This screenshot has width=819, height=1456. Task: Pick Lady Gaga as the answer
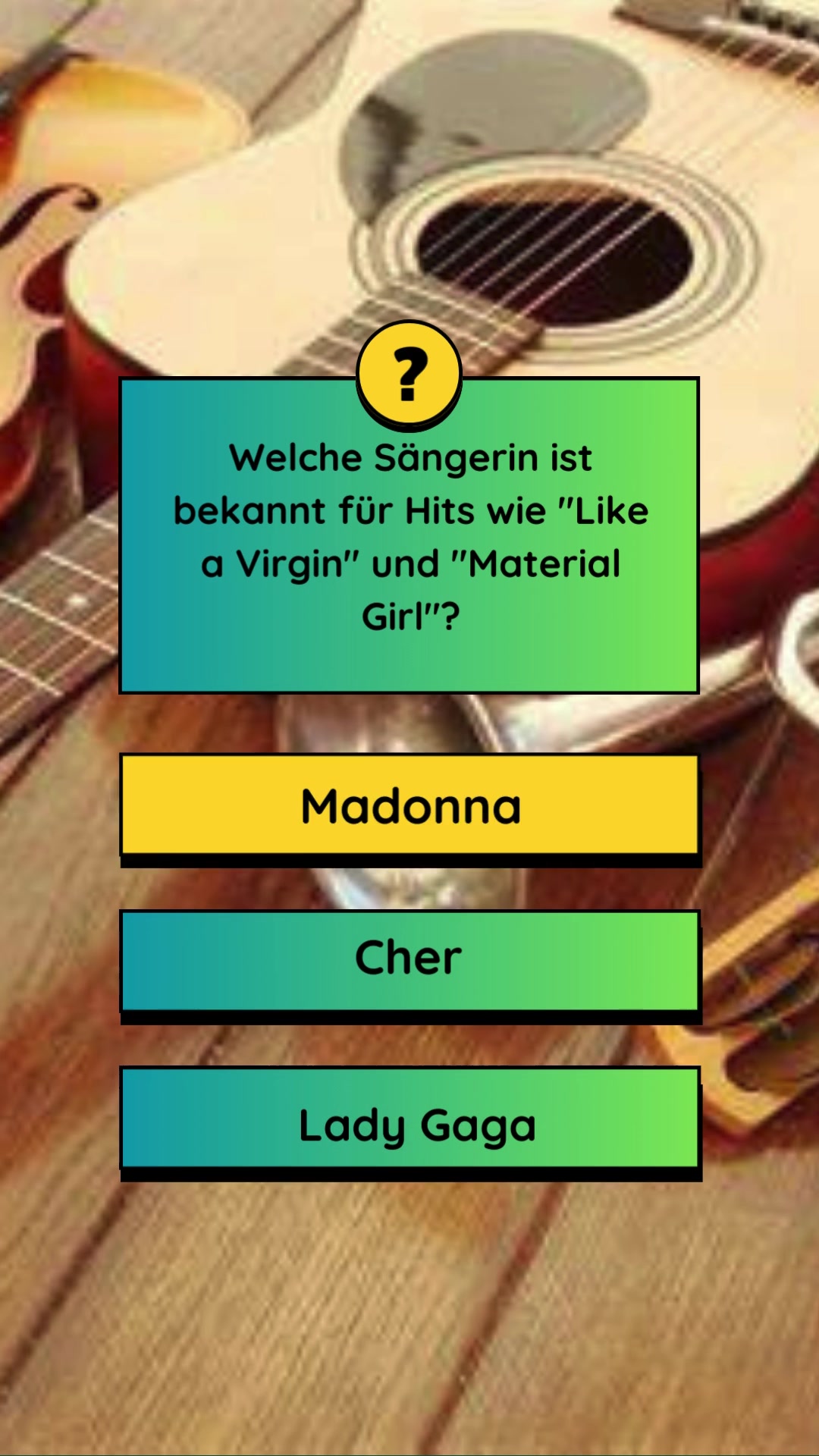pyautogui.click(x=409, y=1119)
